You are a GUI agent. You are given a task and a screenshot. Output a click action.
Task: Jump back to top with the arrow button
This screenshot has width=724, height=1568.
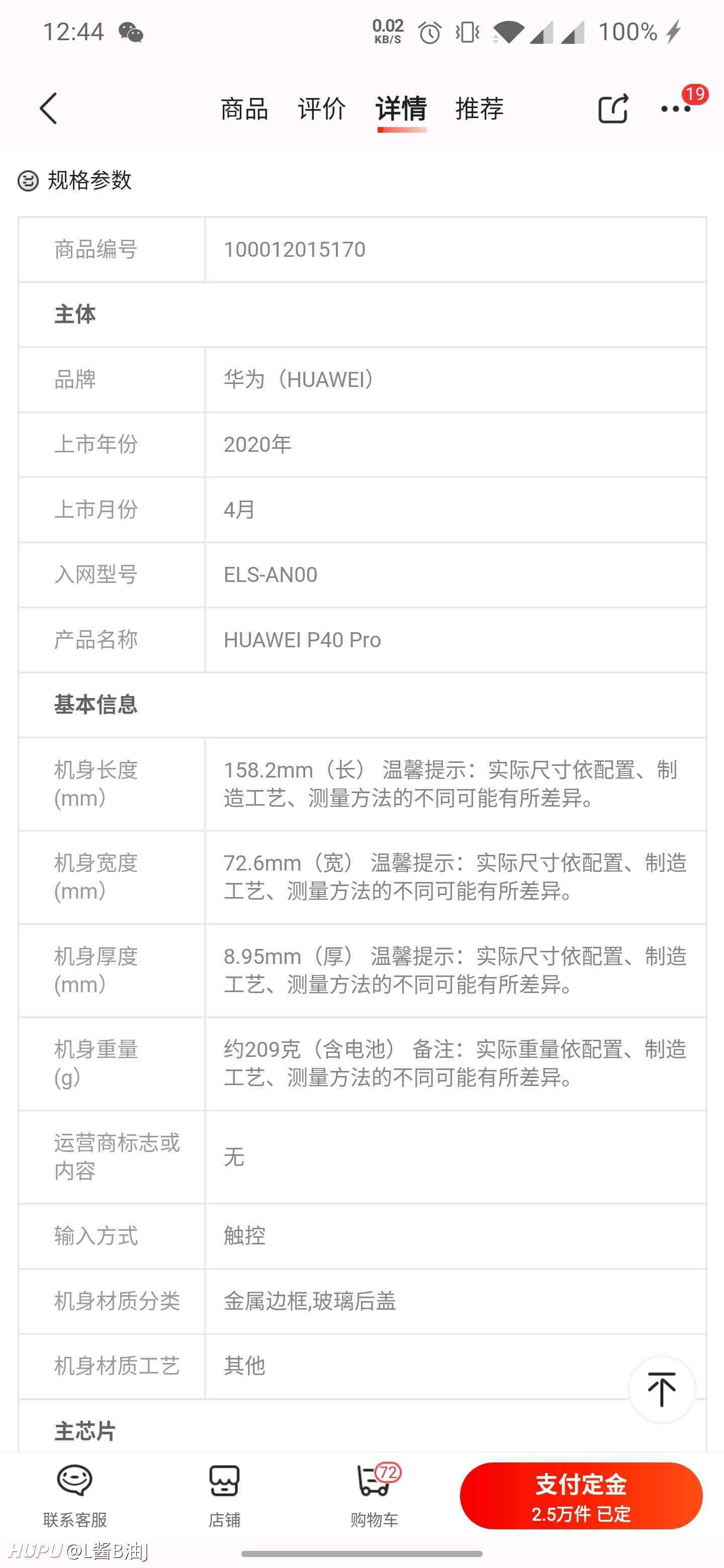(662, 1390)
